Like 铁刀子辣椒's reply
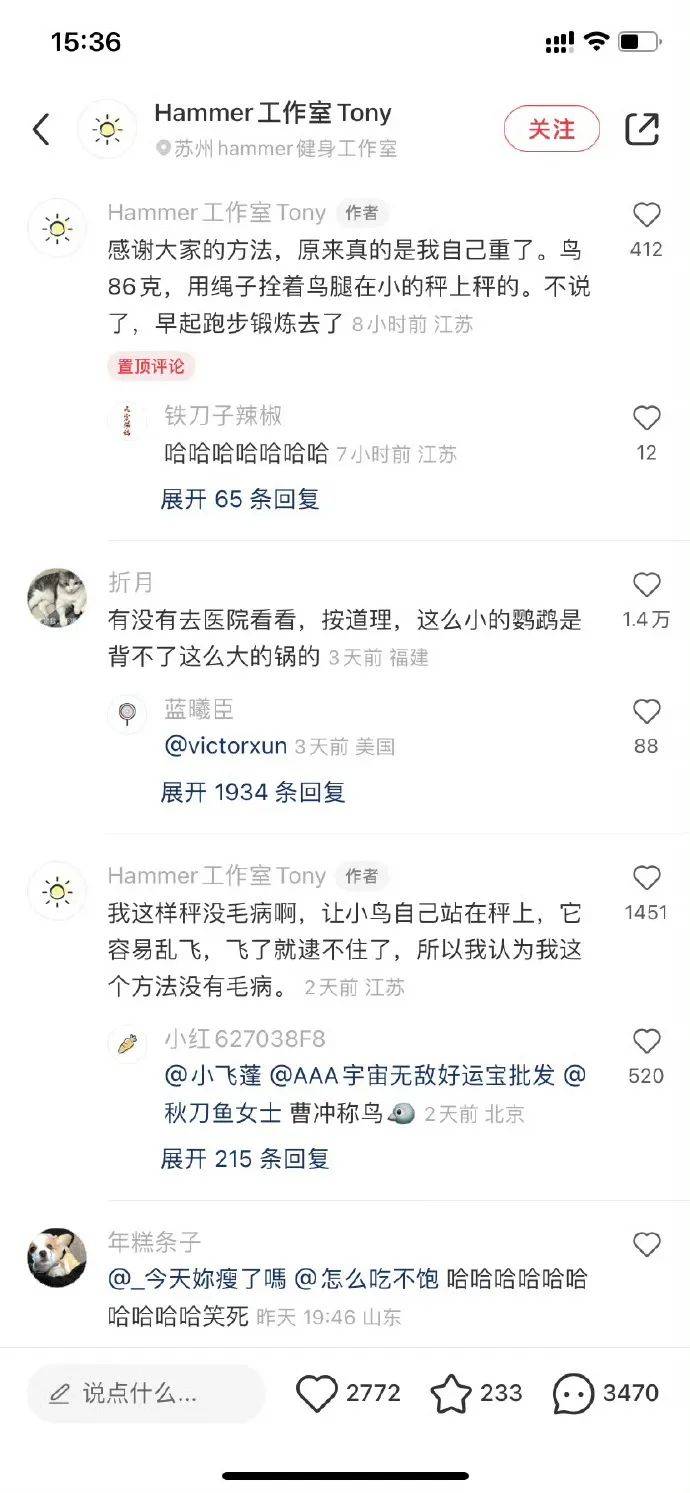Screen dimensions: 690x1493 coord(647,418)
